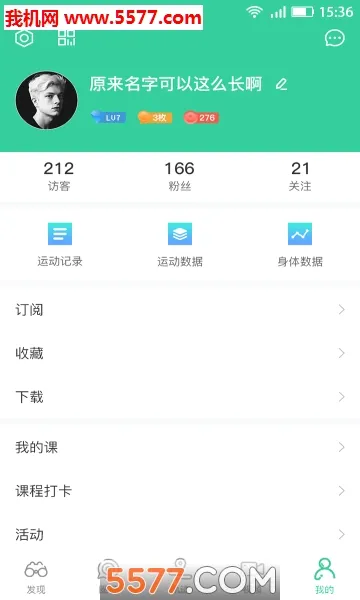The width and height of the screenshot is (360, 600).
Task: View the 212 访客 visitors list
Action: (59, 176)
